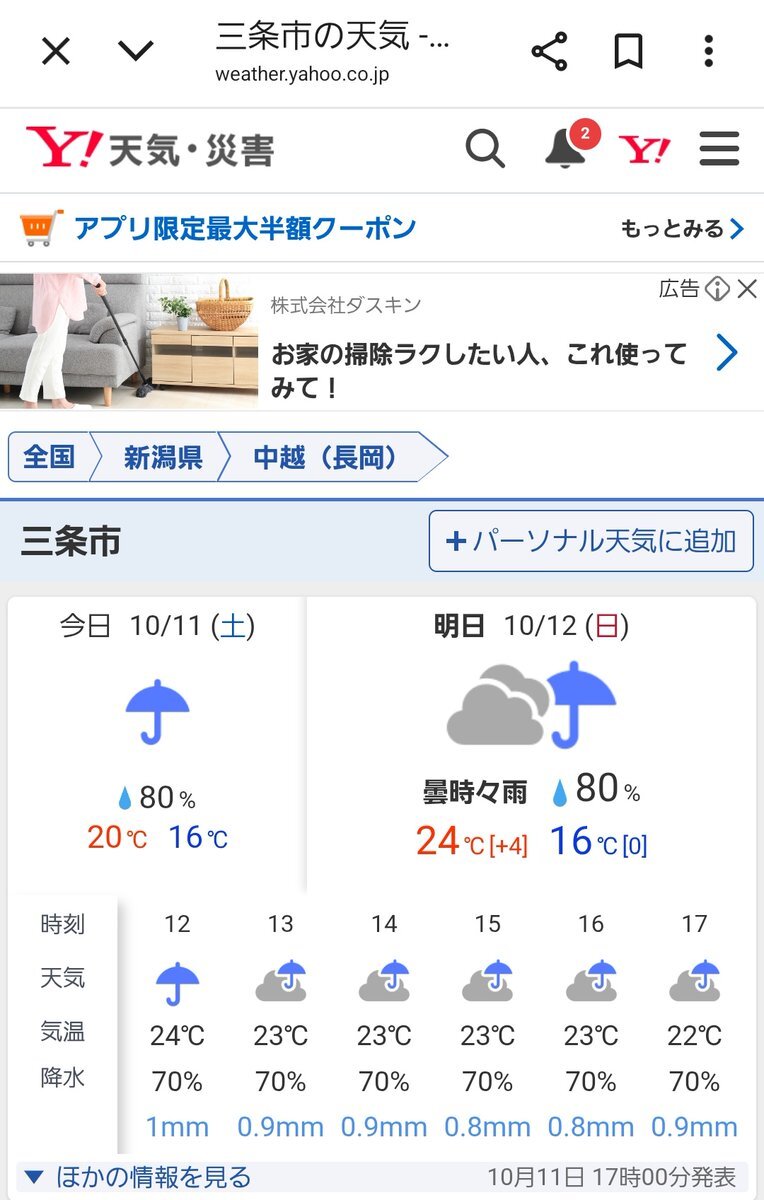Image resolution: width=764 pixels, height=1200 pixels.
Task: Tap the downward chevron to minimize the page
Action: (135, 51)
